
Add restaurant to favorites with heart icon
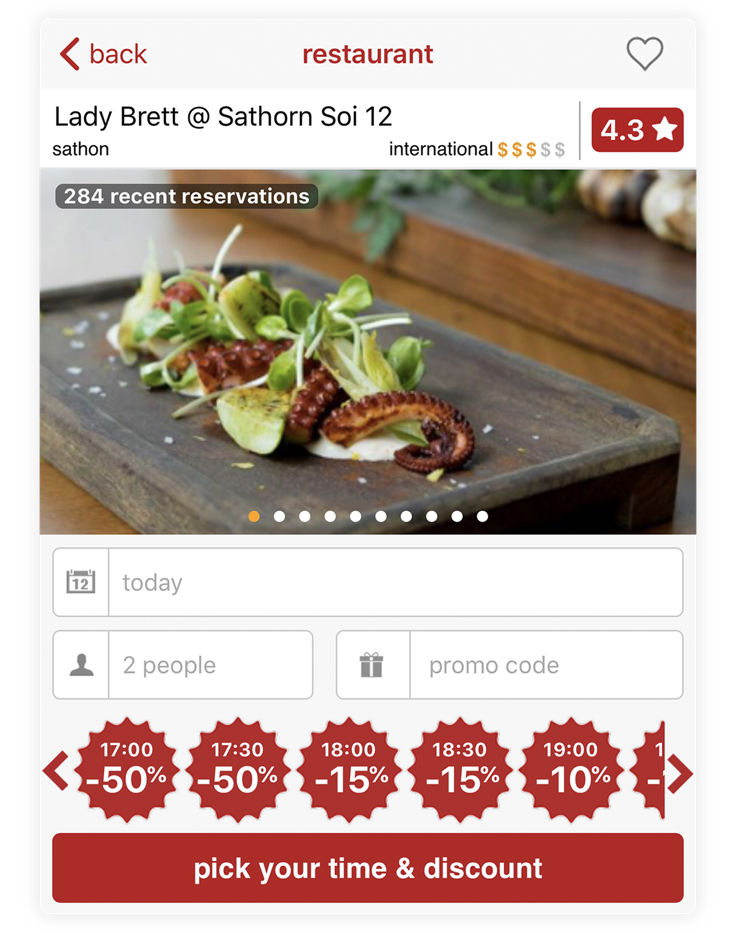point(644,54)
